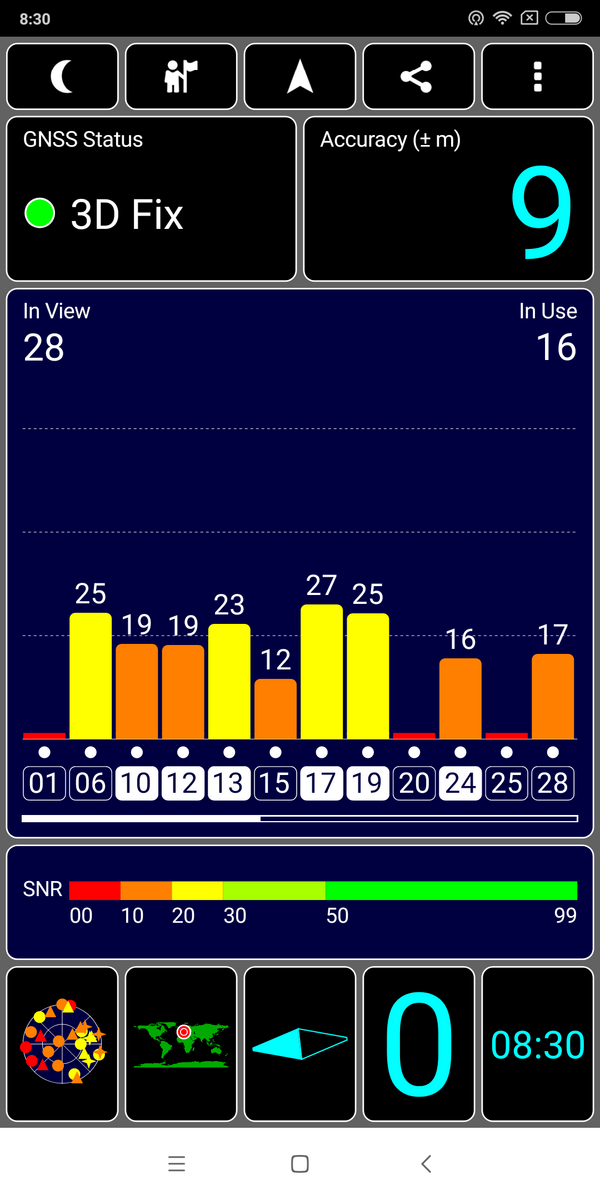
Task: Open the satellite sky plot tile
Action: point(63,1044)
